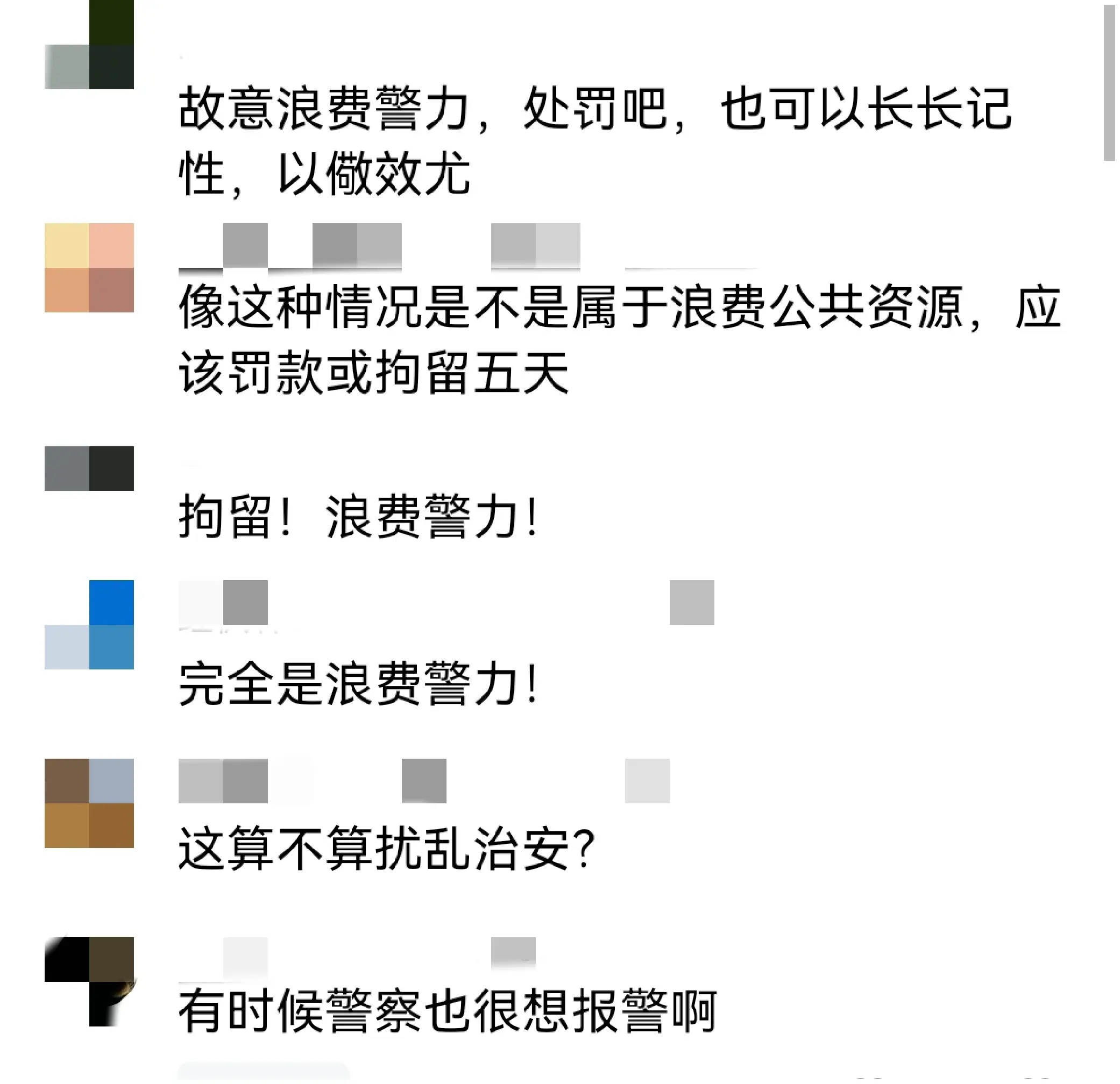
Task: View the profile of the '像这种情况' commenter
Action: [x=89, y=268]
